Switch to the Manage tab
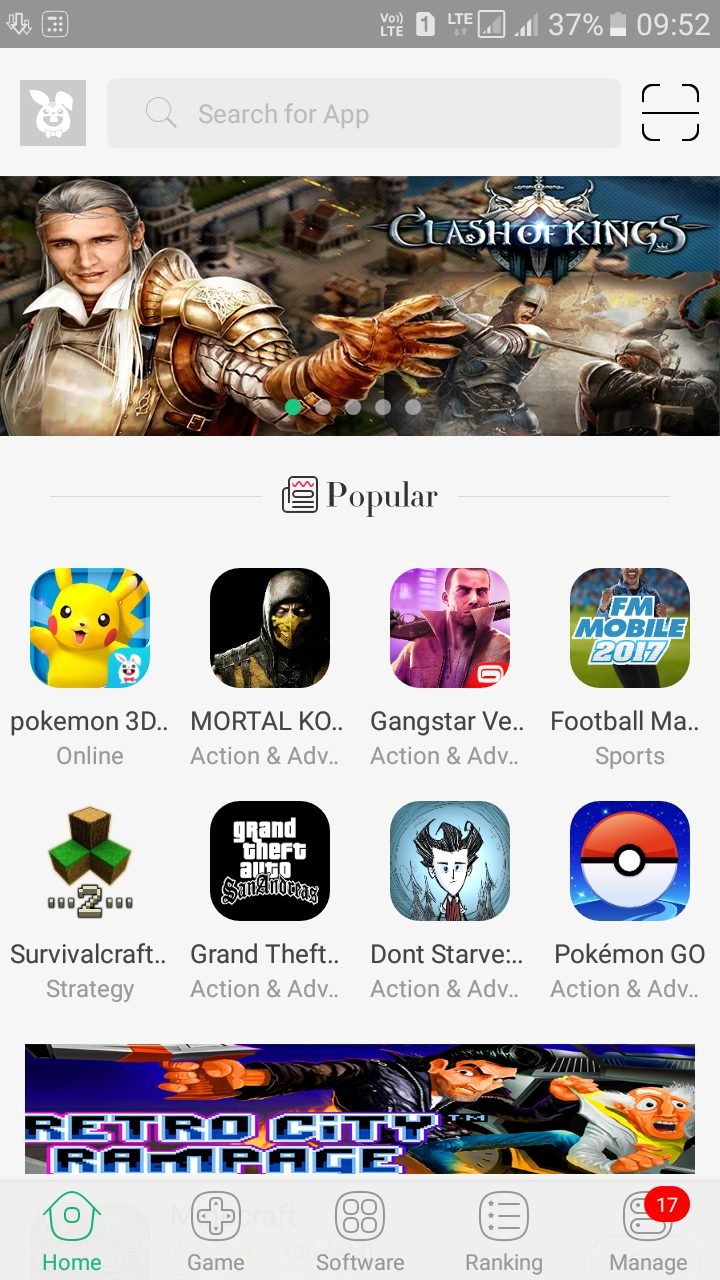 point(648,1232)
